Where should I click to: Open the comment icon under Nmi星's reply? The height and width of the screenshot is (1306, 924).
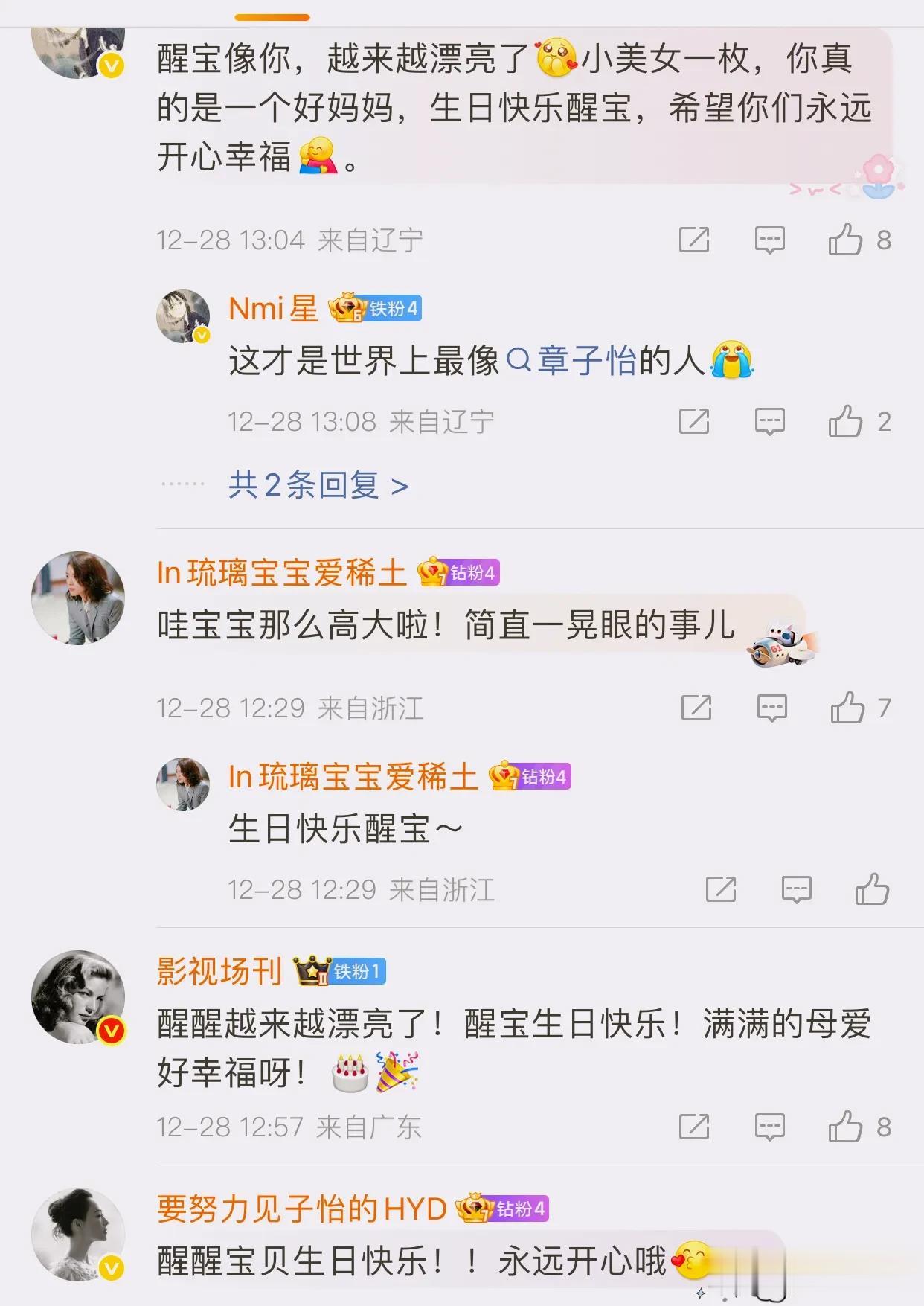pyautogui.click(x=770, y=422)
